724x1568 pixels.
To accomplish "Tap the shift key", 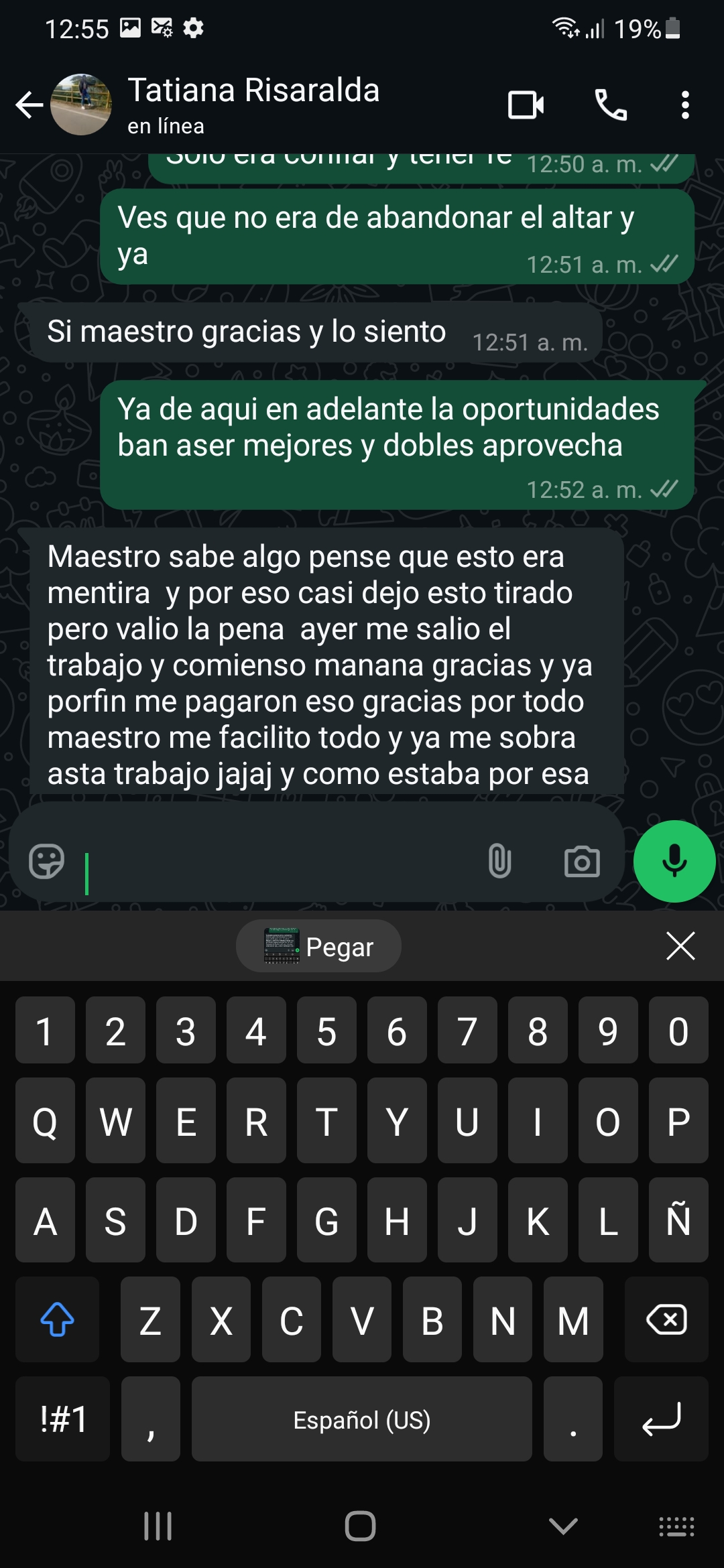I will (x=58, y=1319).
